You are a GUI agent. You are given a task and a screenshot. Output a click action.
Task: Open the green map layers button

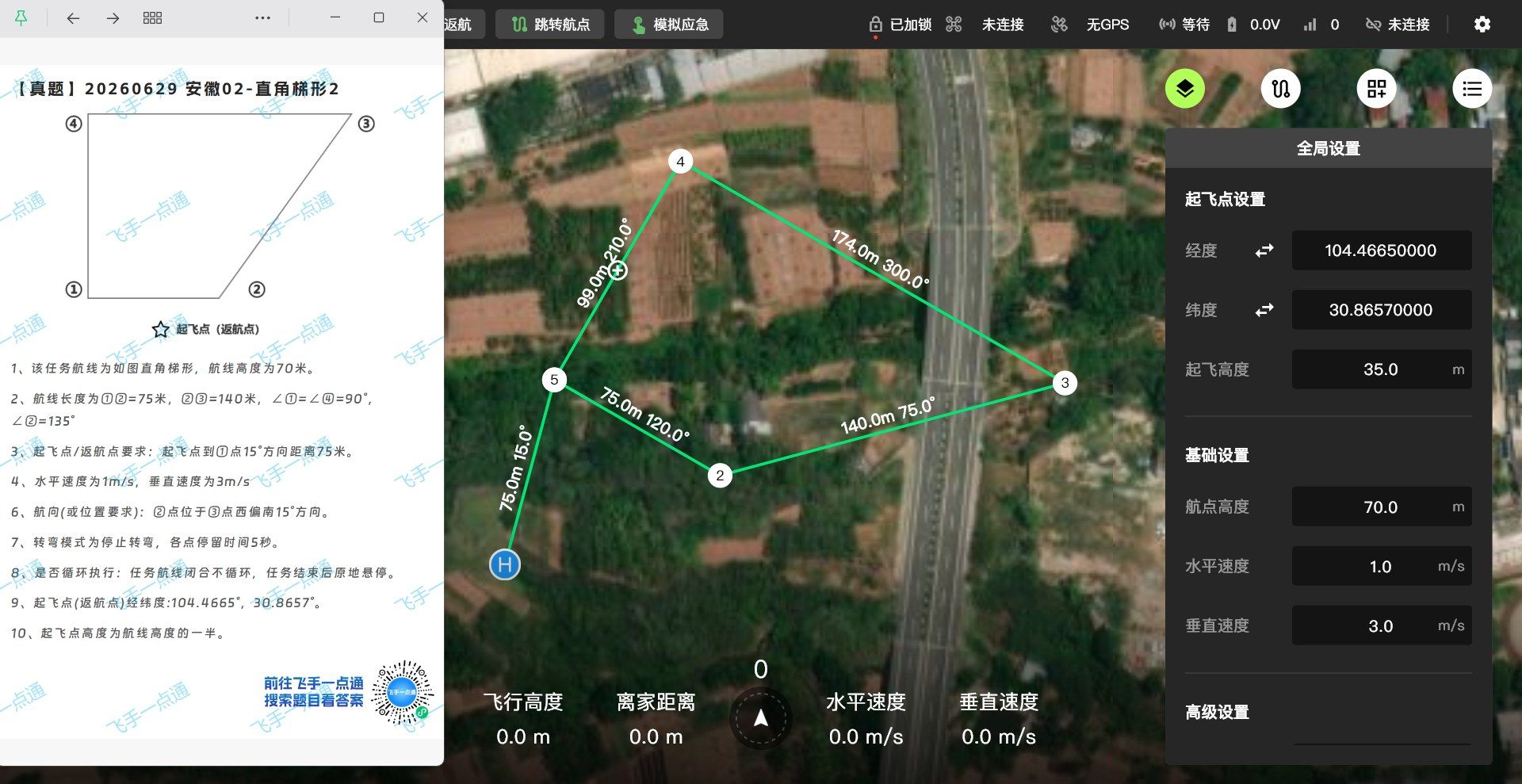click(1185, 89)
